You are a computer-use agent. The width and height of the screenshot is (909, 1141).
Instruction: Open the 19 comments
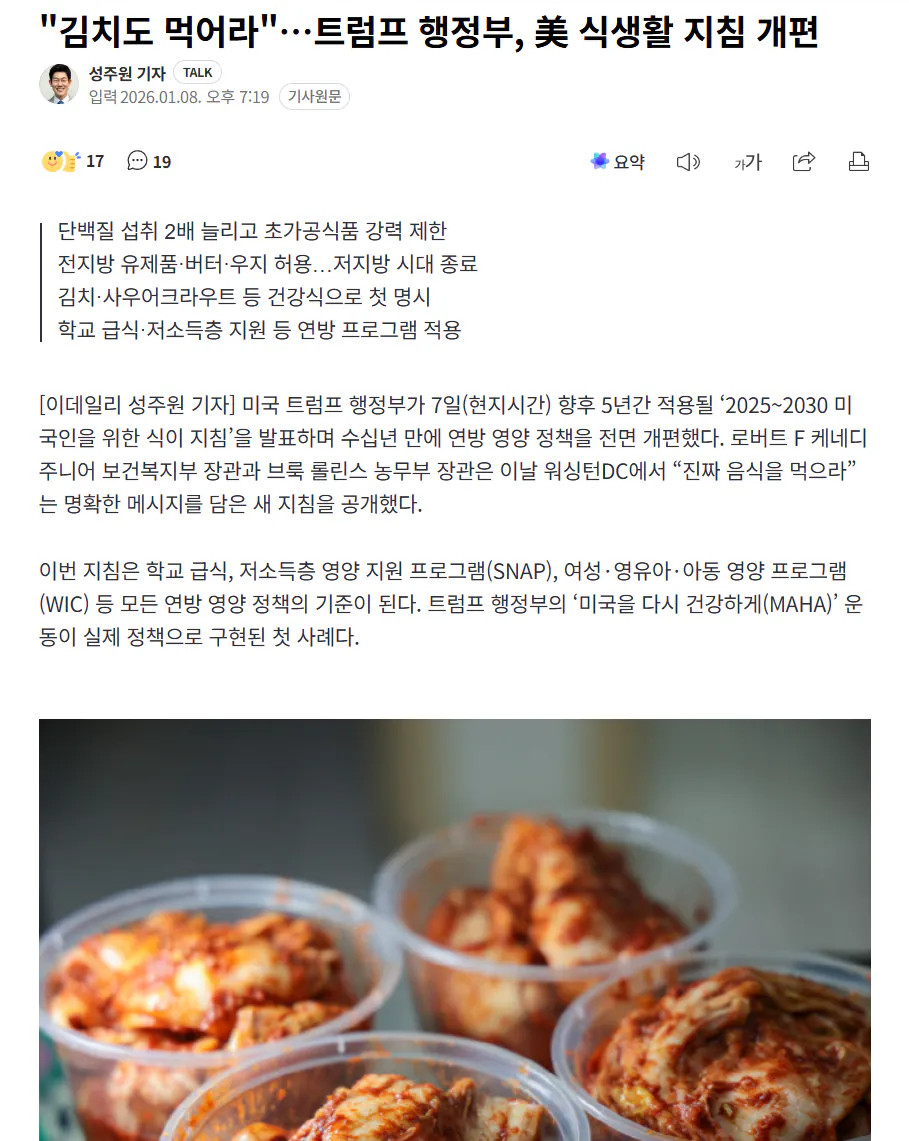pos(149,161)
